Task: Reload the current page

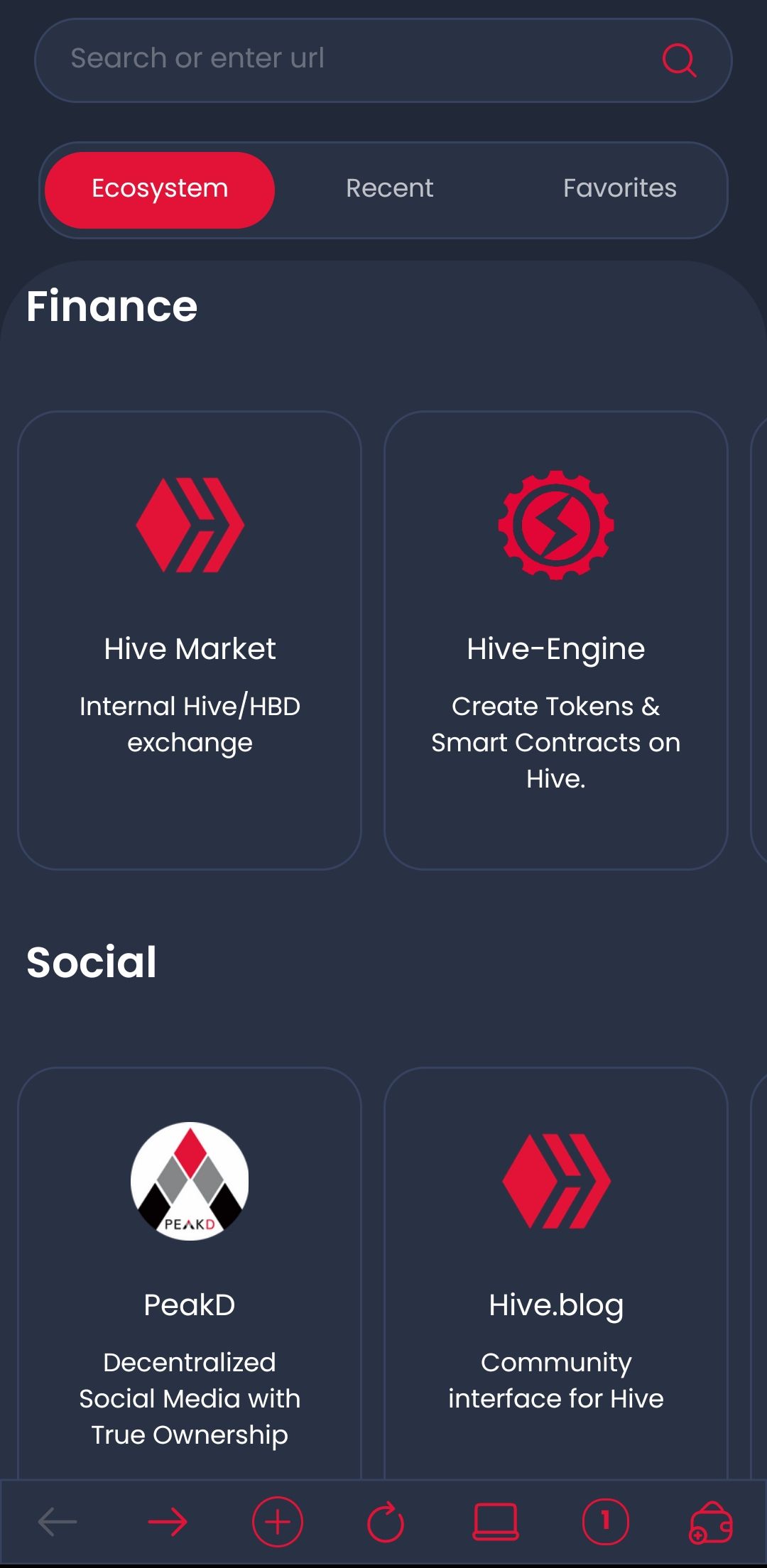Action: pos(386,1522)
